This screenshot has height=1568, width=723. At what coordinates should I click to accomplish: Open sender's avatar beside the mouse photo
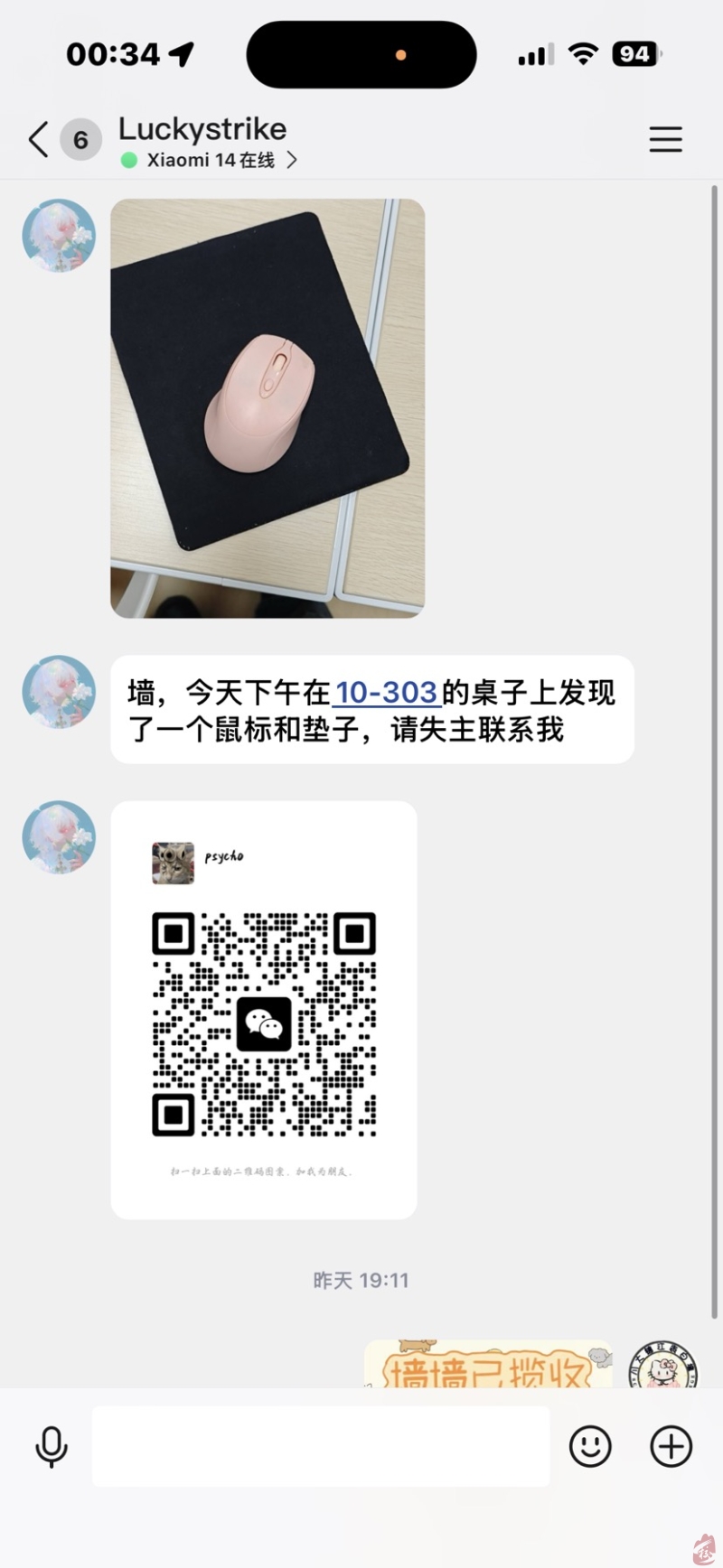(x=59, y=236)
